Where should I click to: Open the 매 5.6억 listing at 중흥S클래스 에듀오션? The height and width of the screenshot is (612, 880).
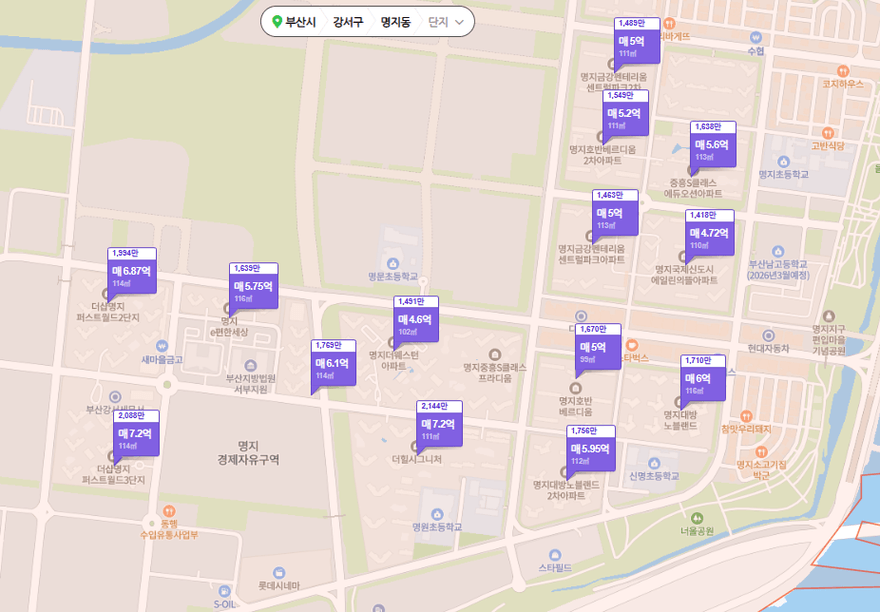pyautogui.click(x=714, y=147)
